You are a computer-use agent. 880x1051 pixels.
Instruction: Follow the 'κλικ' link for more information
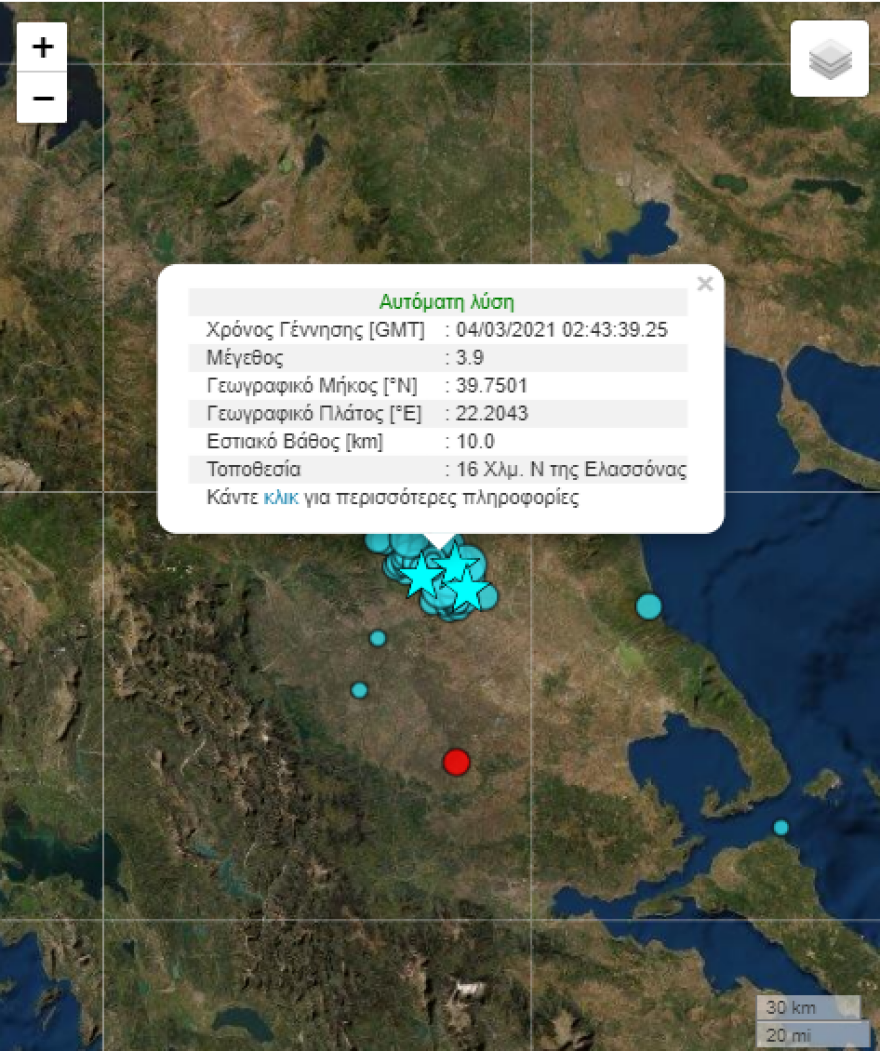point(281,497)
